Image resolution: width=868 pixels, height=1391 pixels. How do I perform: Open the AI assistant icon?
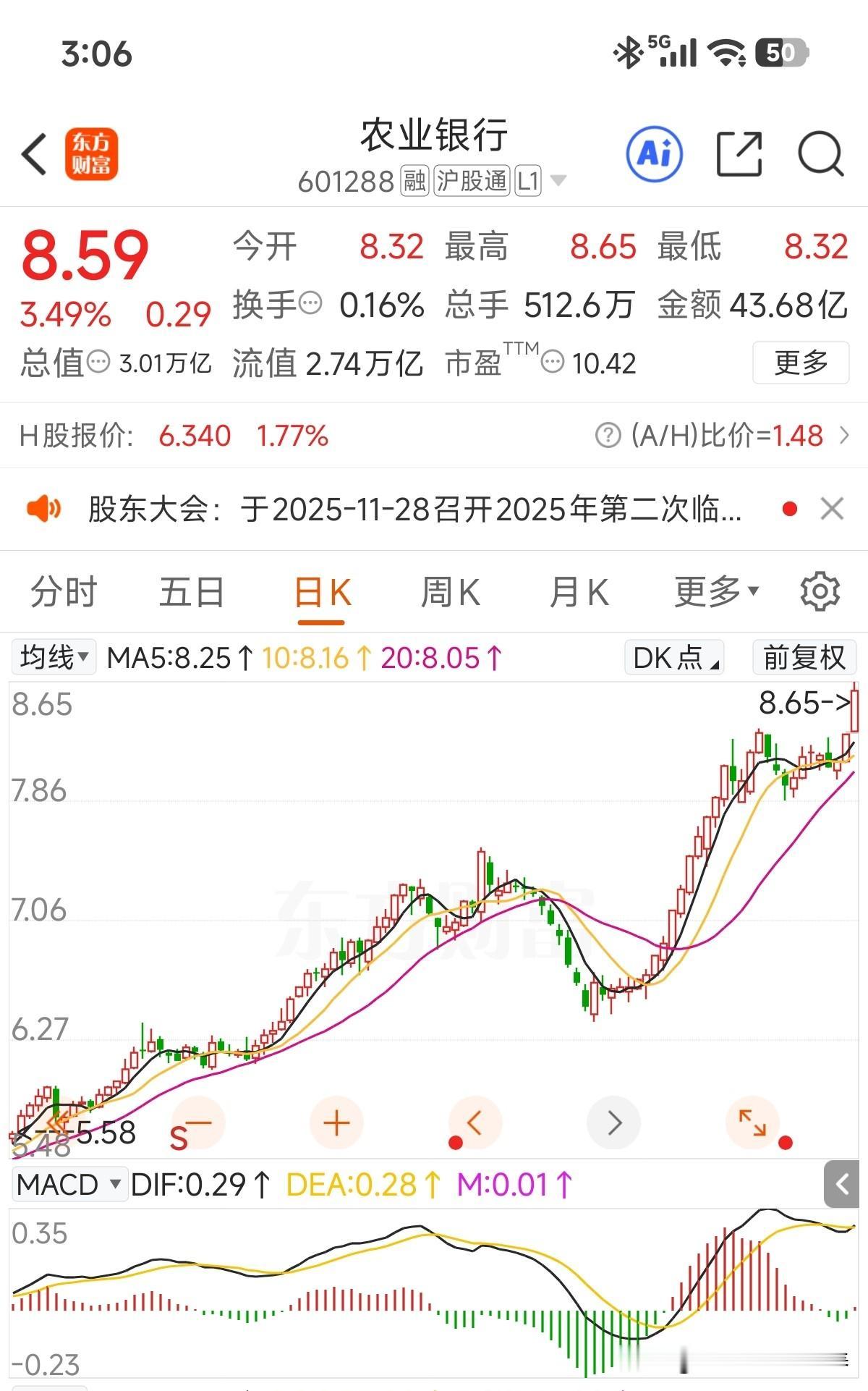(655, 154)
